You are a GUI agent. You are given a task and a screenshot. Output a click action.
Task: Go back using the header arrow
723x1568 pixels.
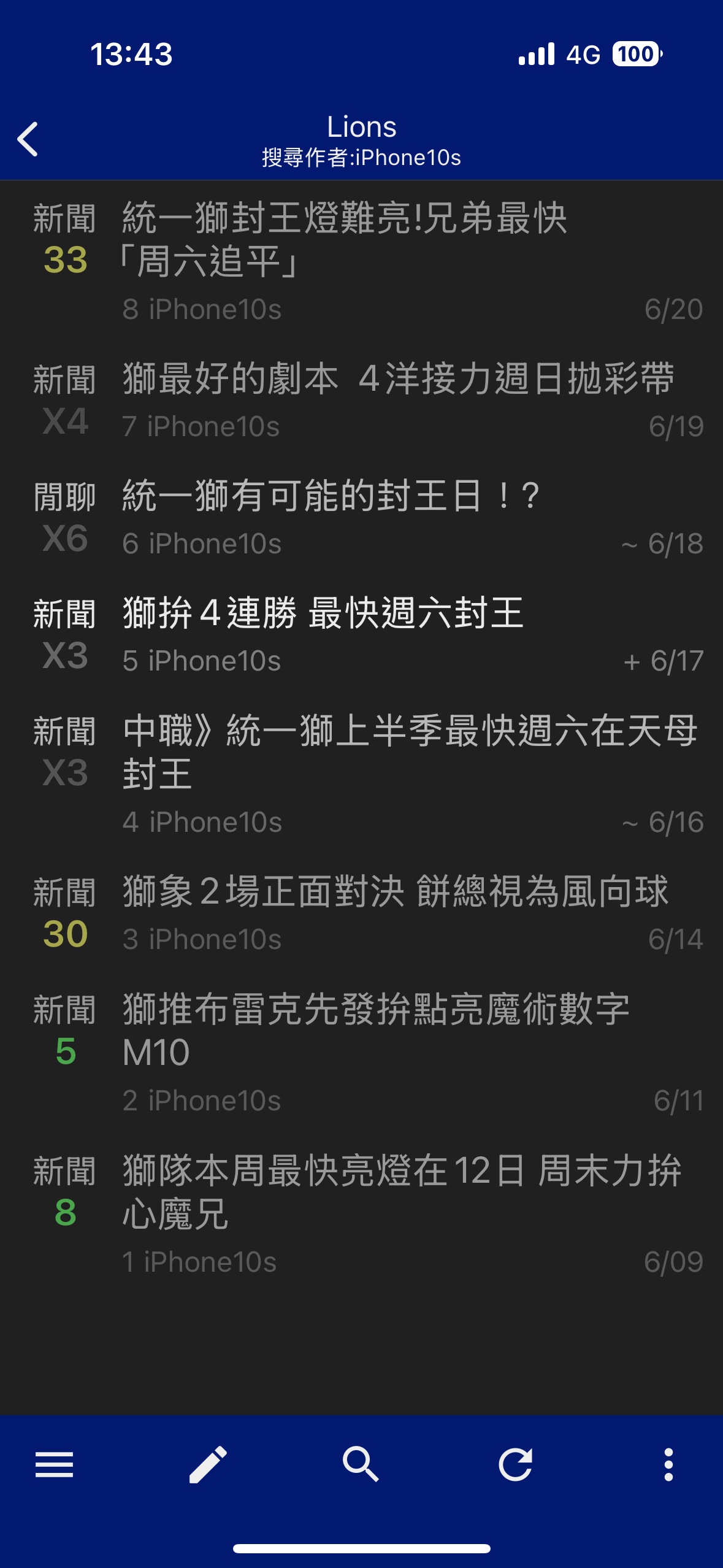(28, 139)
